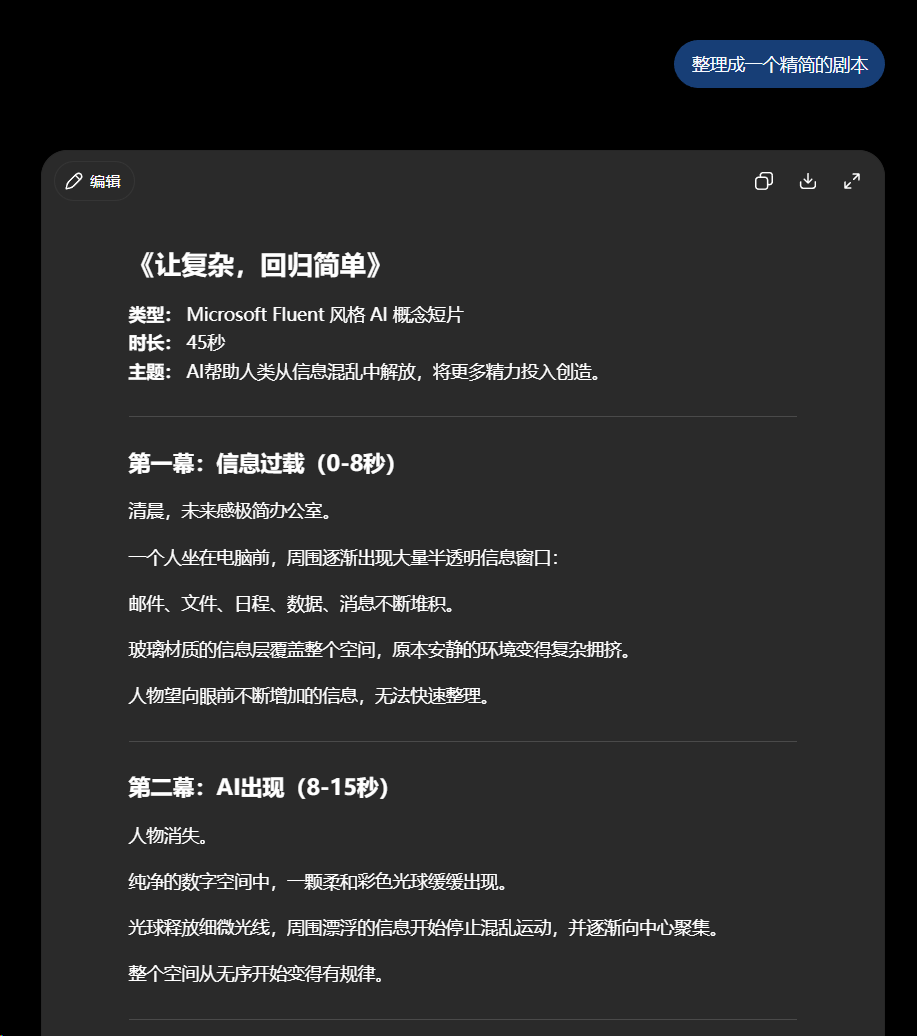This screenshot has height=1036, width=917.
Task: Expand the document to full screen
Action: click(852, 181)
